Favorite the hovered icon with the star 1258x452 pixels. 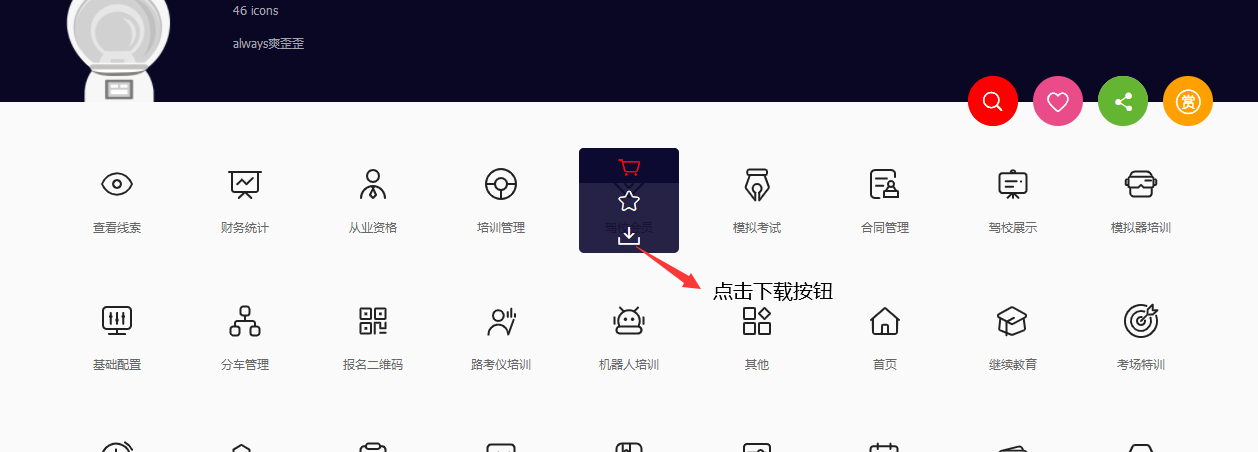[629, 201]
